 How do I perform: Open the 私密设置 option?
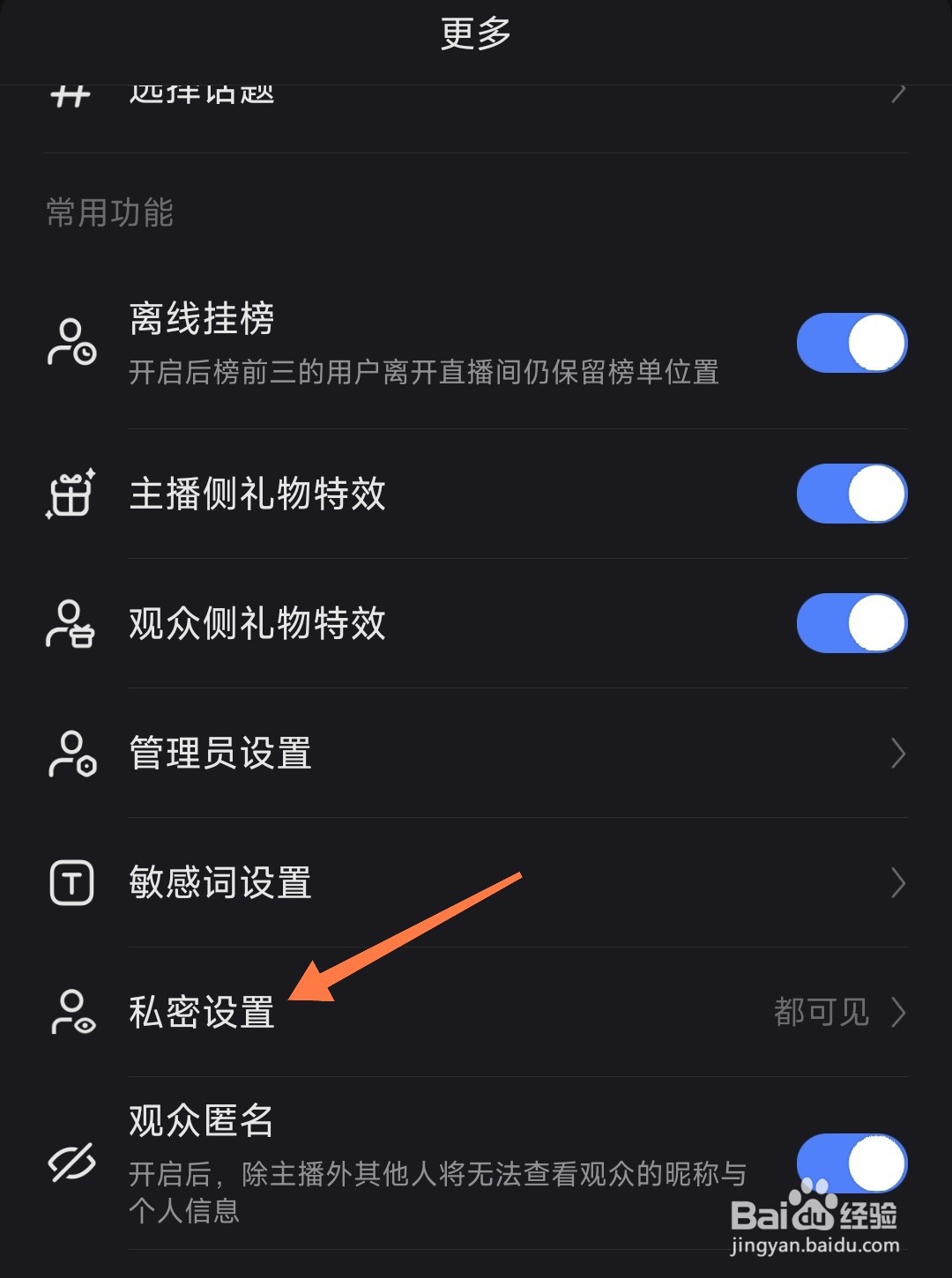click(201, 1012)
